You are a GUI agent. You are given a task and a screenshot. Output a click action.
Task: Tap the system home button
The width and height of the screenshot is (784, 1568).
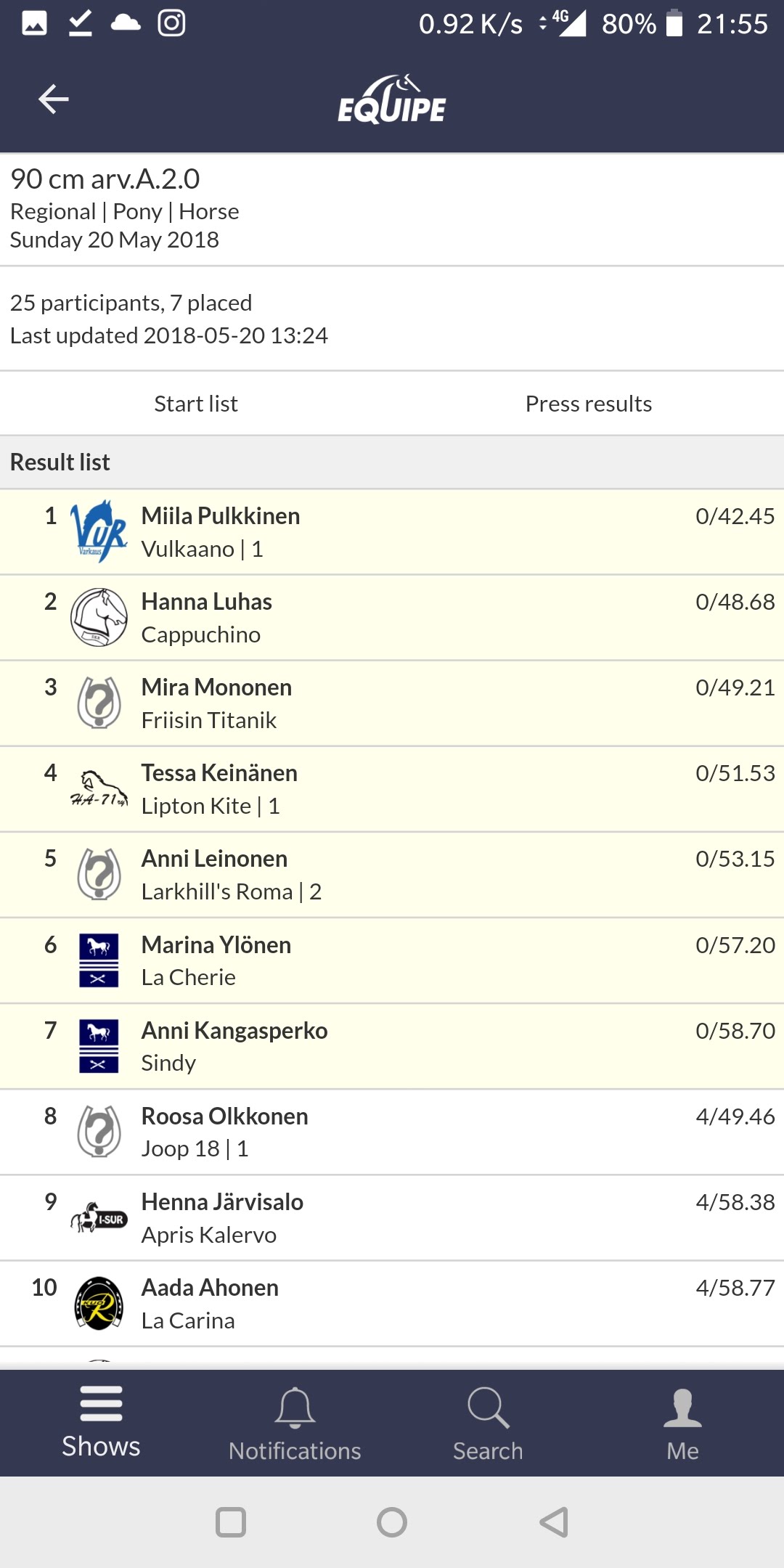[392, 1522]
